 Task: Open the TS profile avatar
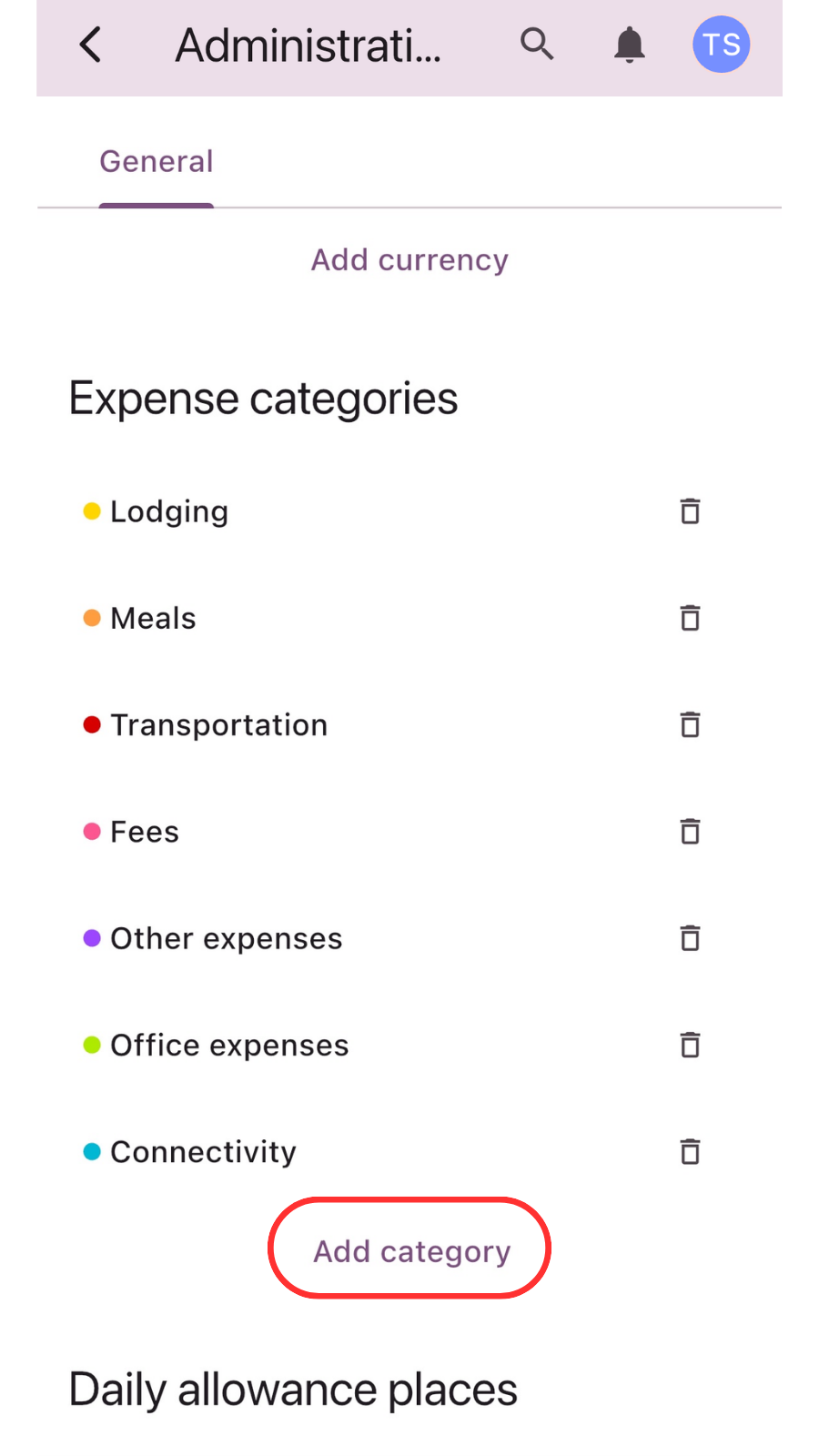(x=721, y=45)
